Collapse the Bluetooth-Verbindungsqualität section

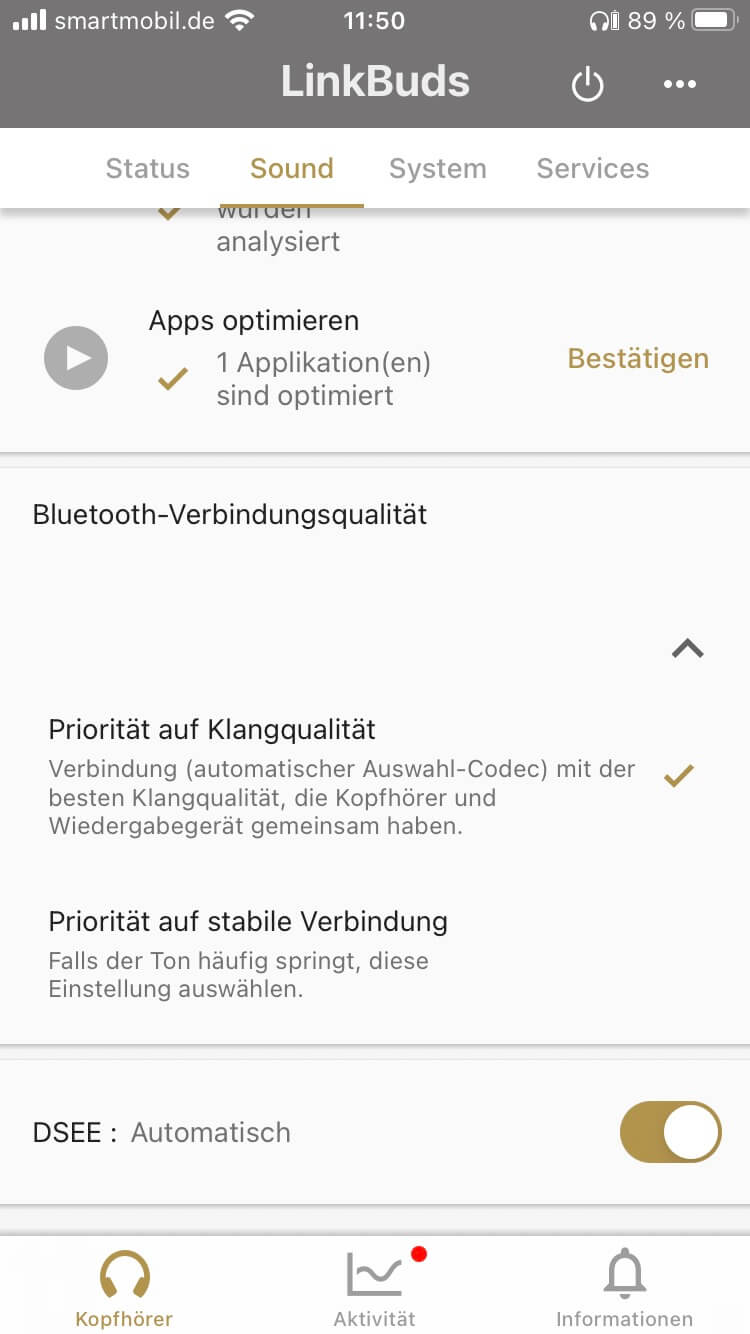[688, 649]
